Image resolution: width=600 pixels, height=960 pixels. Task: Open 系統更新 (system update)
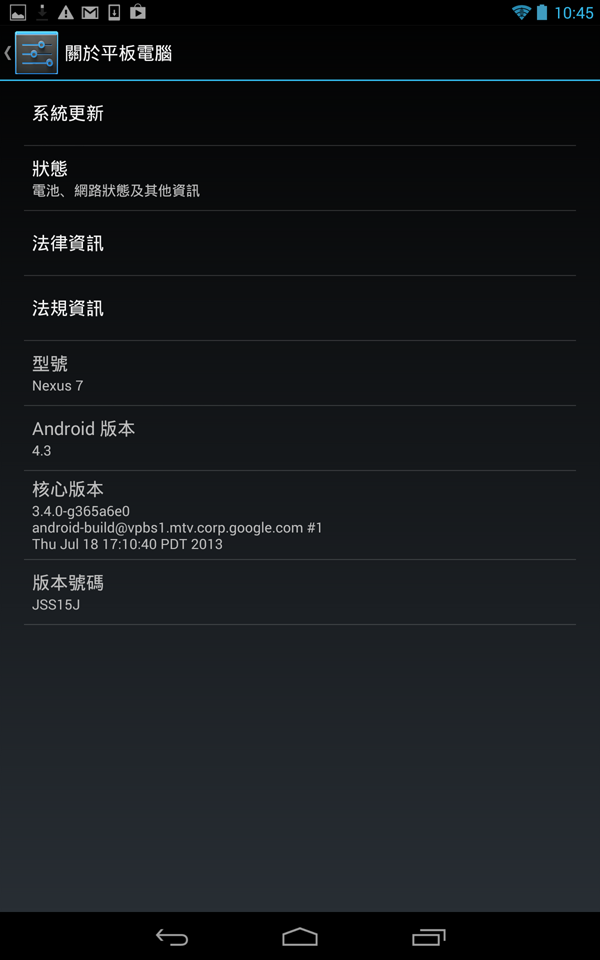click(300, 113)
